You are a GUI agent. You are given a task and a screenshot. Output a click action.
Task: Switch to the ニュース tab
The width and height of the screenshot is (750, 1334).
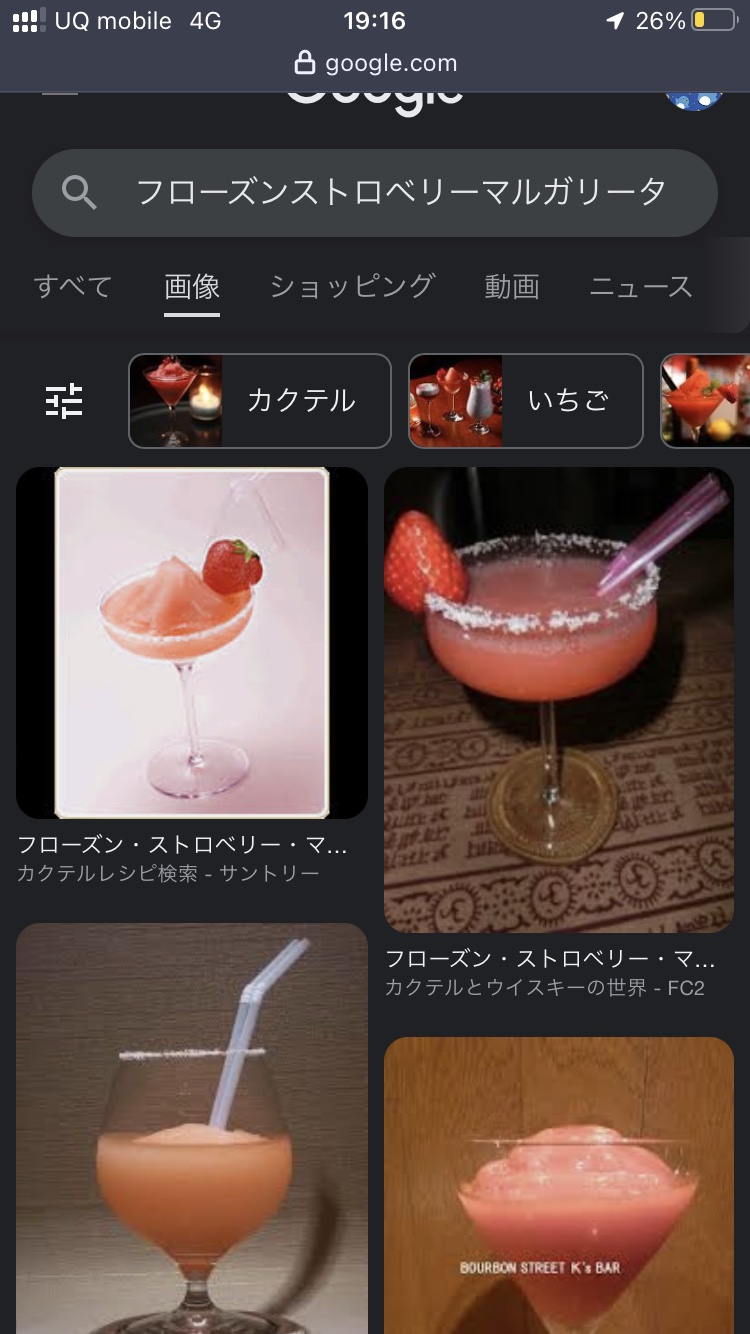click(x=640, y=287)
